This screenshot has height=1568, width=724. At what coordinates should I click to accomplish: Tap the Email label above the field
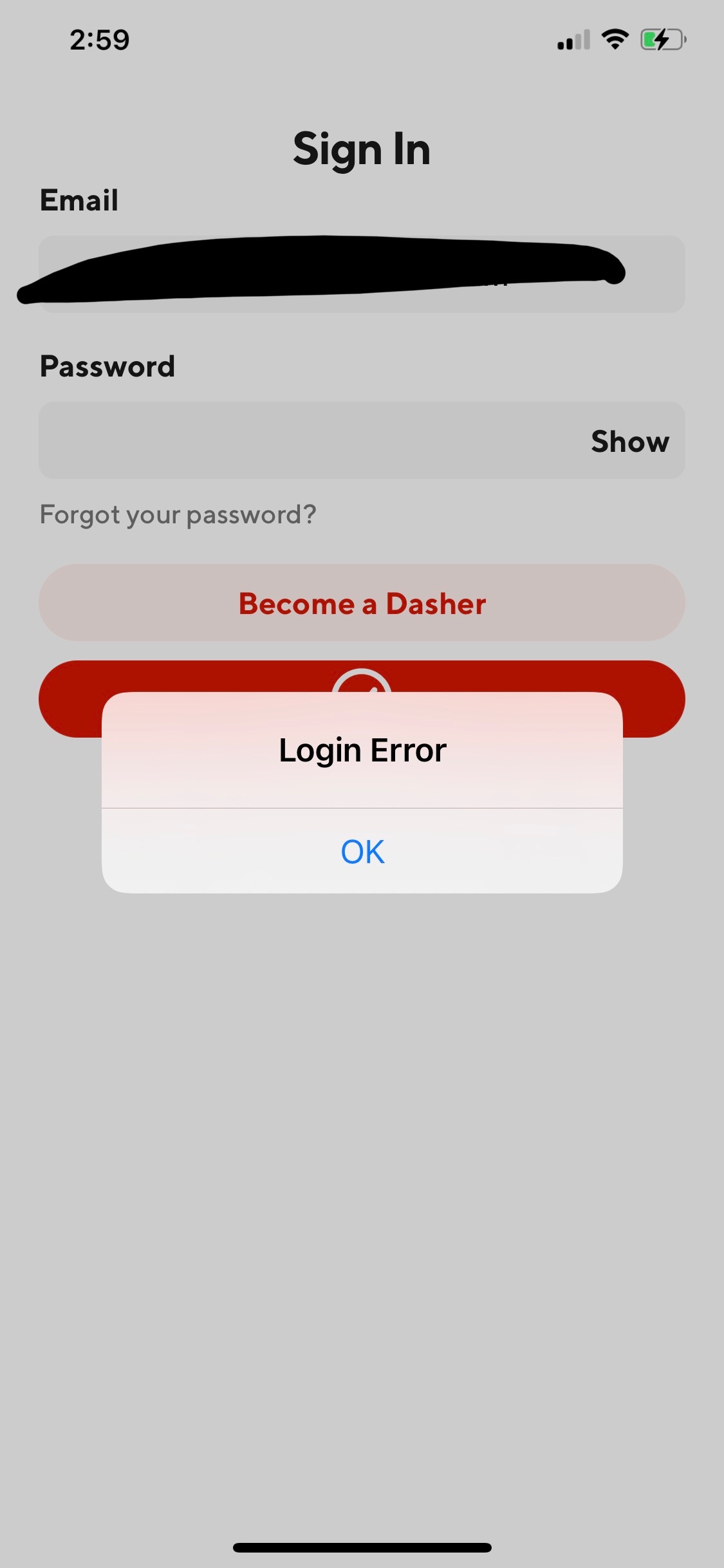[78, 200]
